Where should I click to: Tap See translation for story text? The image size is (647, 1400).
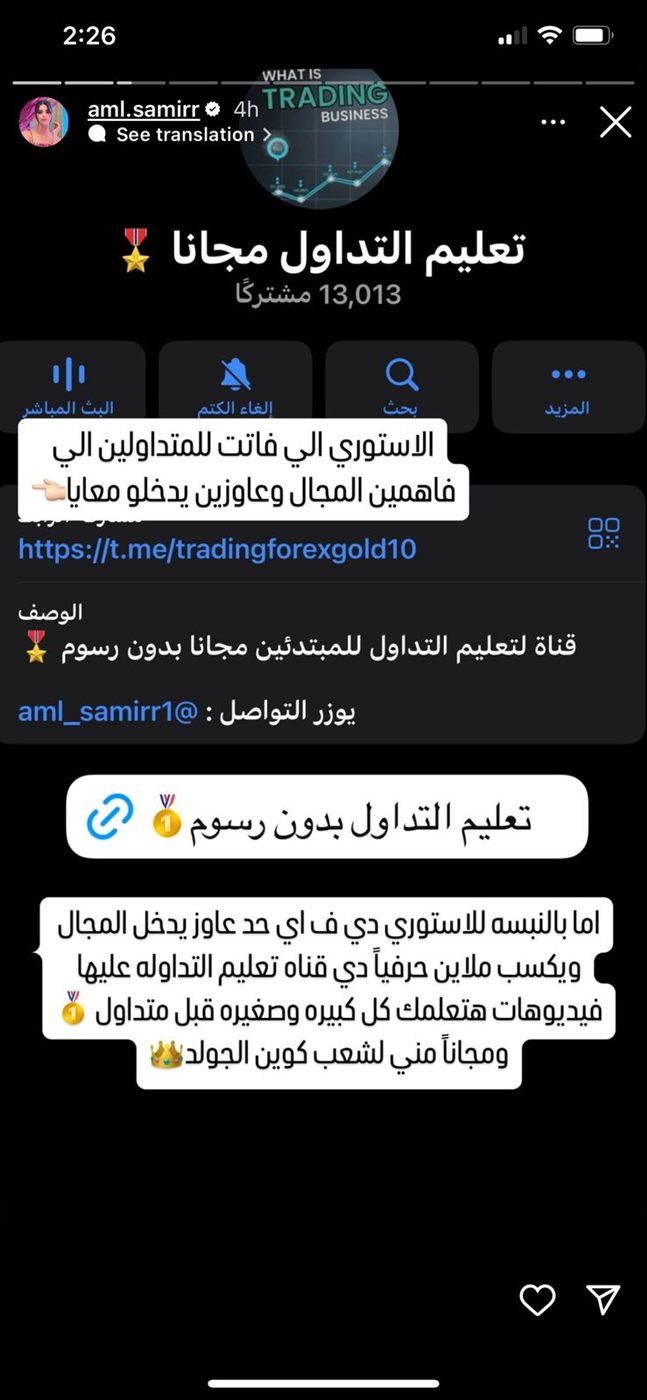pos(185,134)
